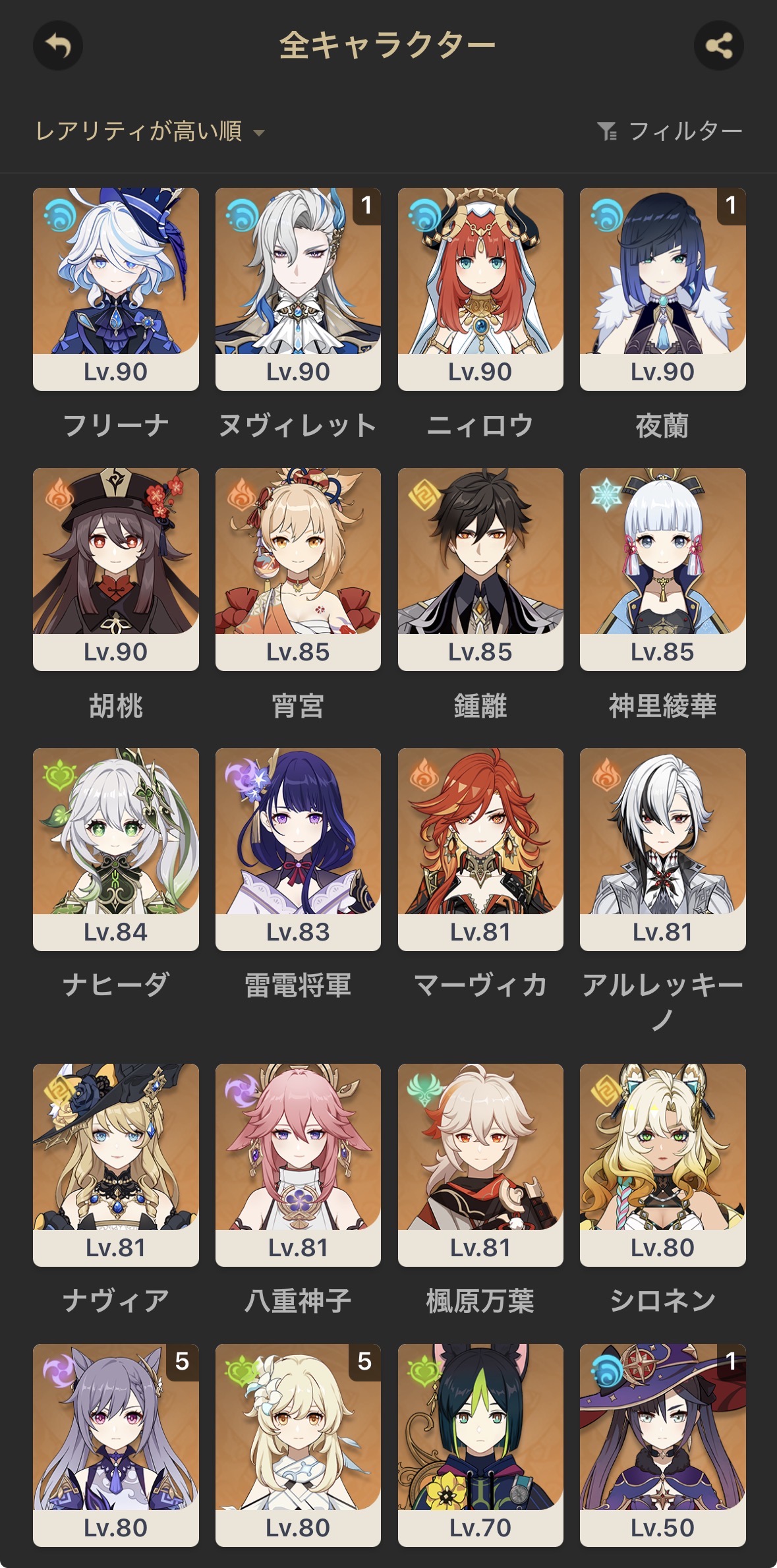Tap the 胡桃 card
The height and width of the screenshot is (1568, 777).
(116, 569)
